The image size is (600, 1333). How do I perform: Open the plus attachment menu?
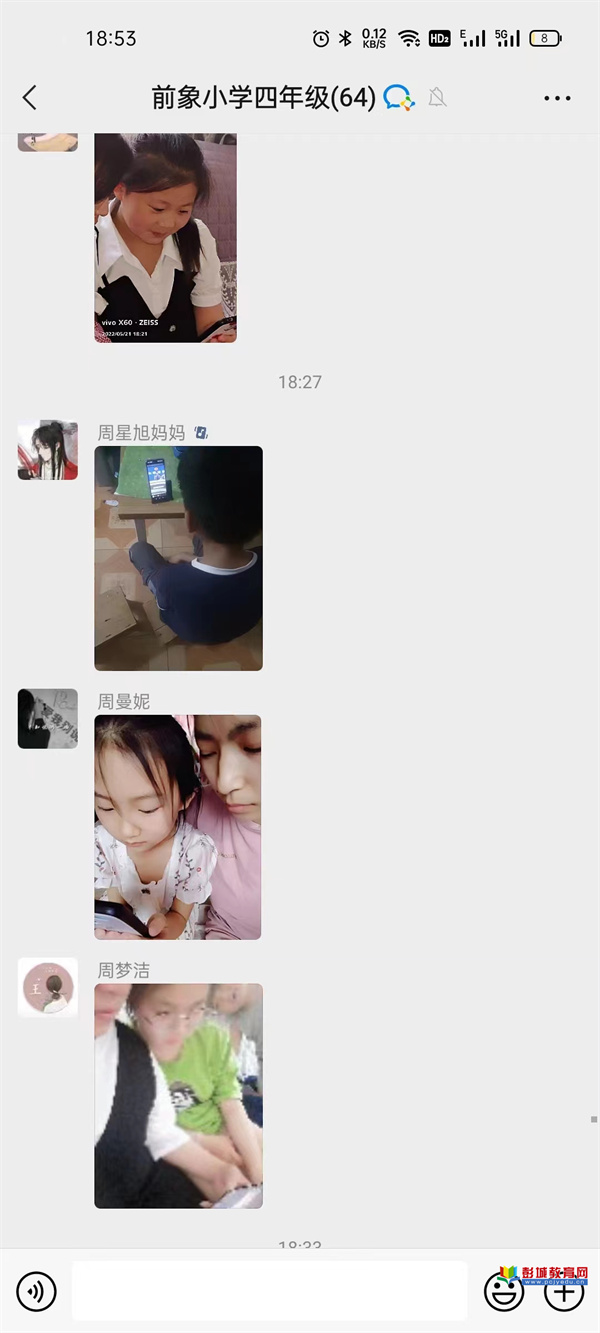(564, 1292)
